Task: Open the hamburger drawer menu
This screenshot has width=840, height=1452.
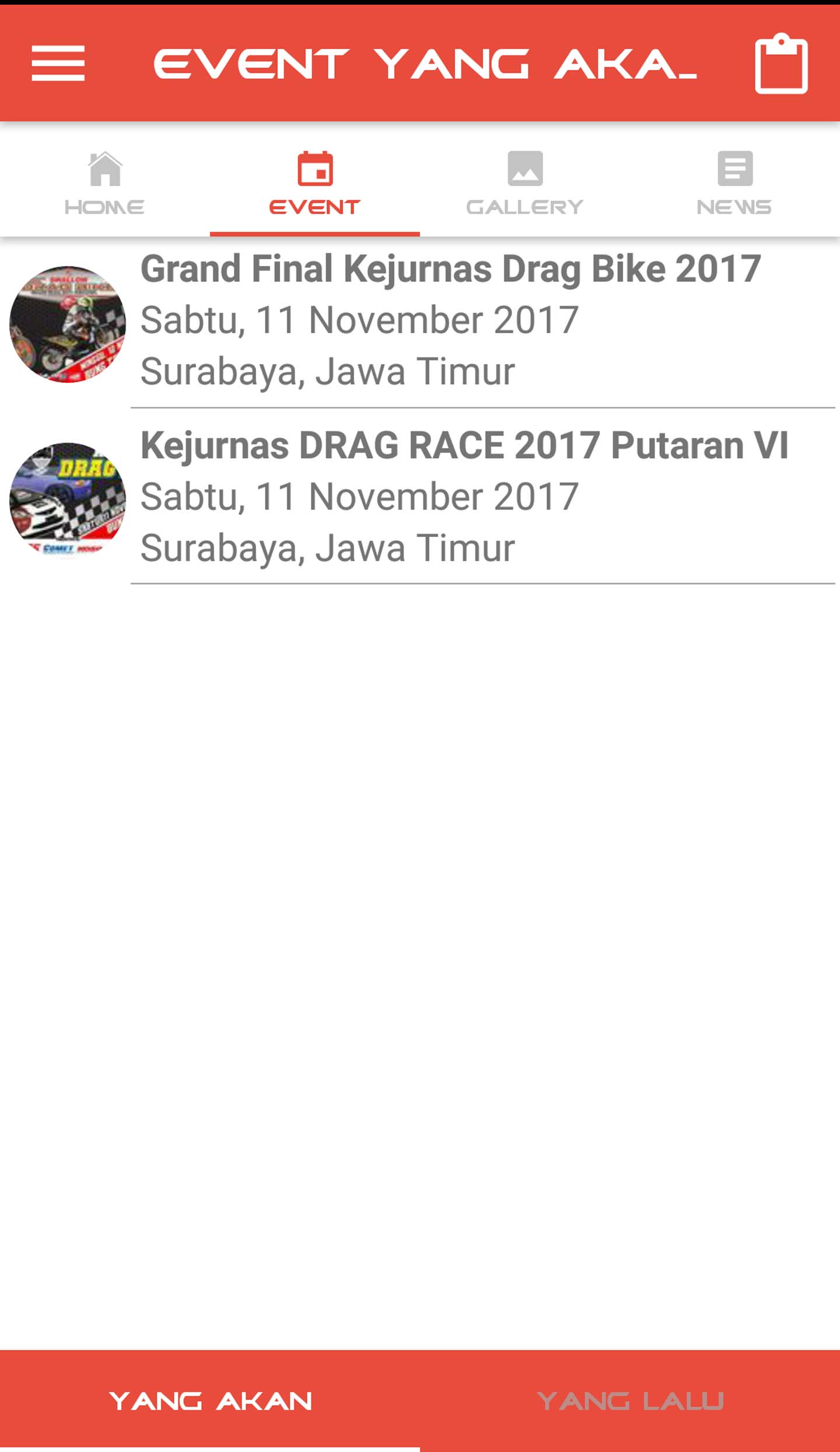Action: click(x=58, y=63)
